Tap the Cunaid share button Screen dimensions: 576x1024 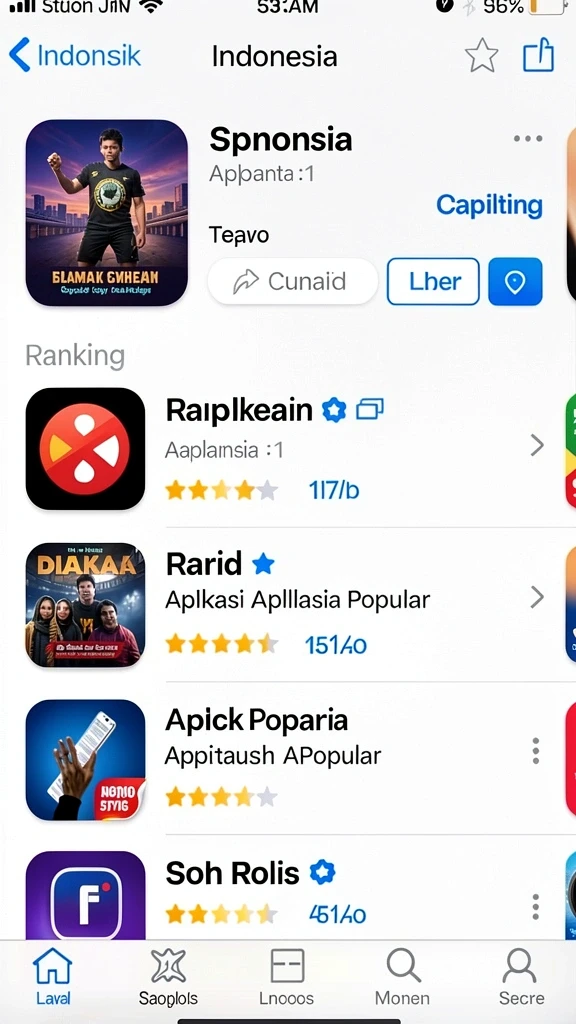[x=293, y=281]
